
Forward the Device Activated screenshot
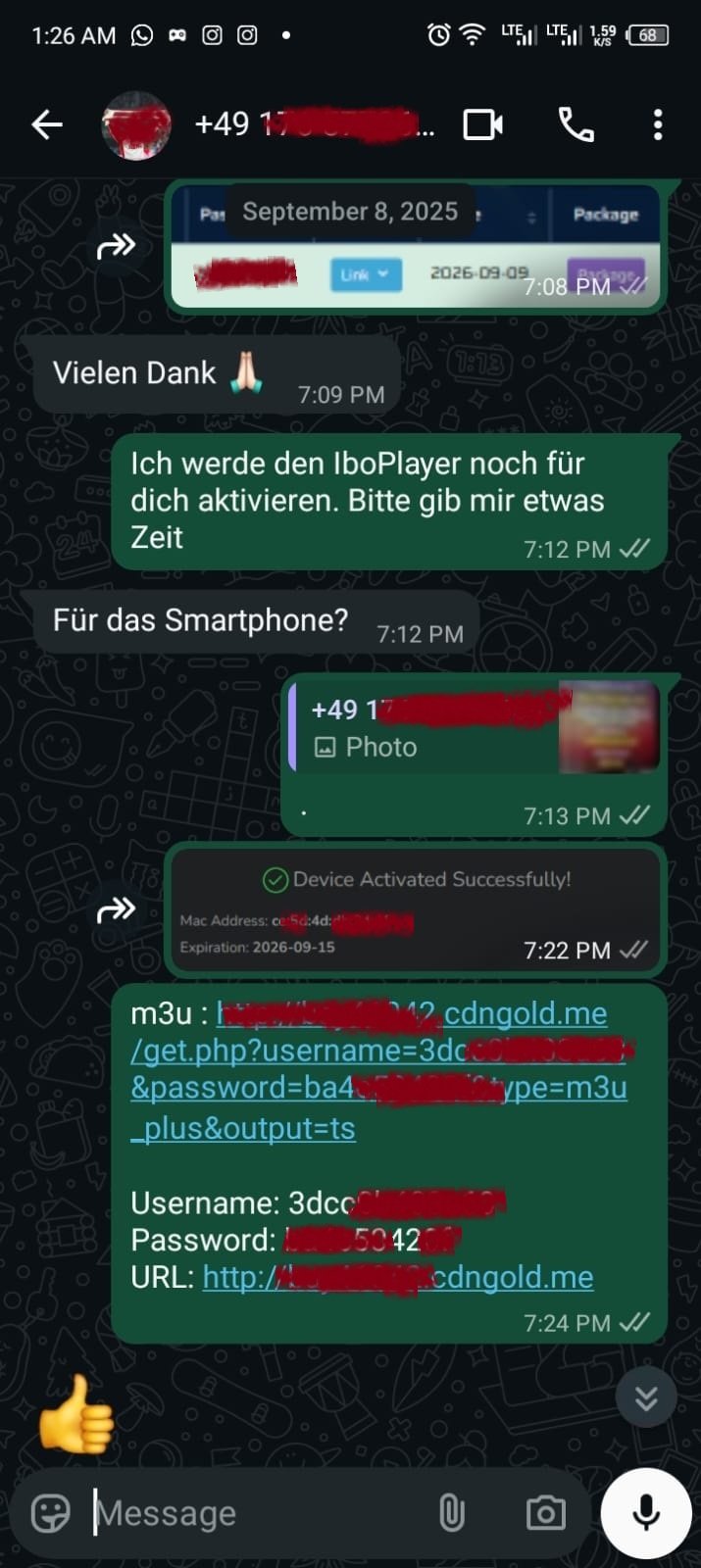click(x=116, y=909)
